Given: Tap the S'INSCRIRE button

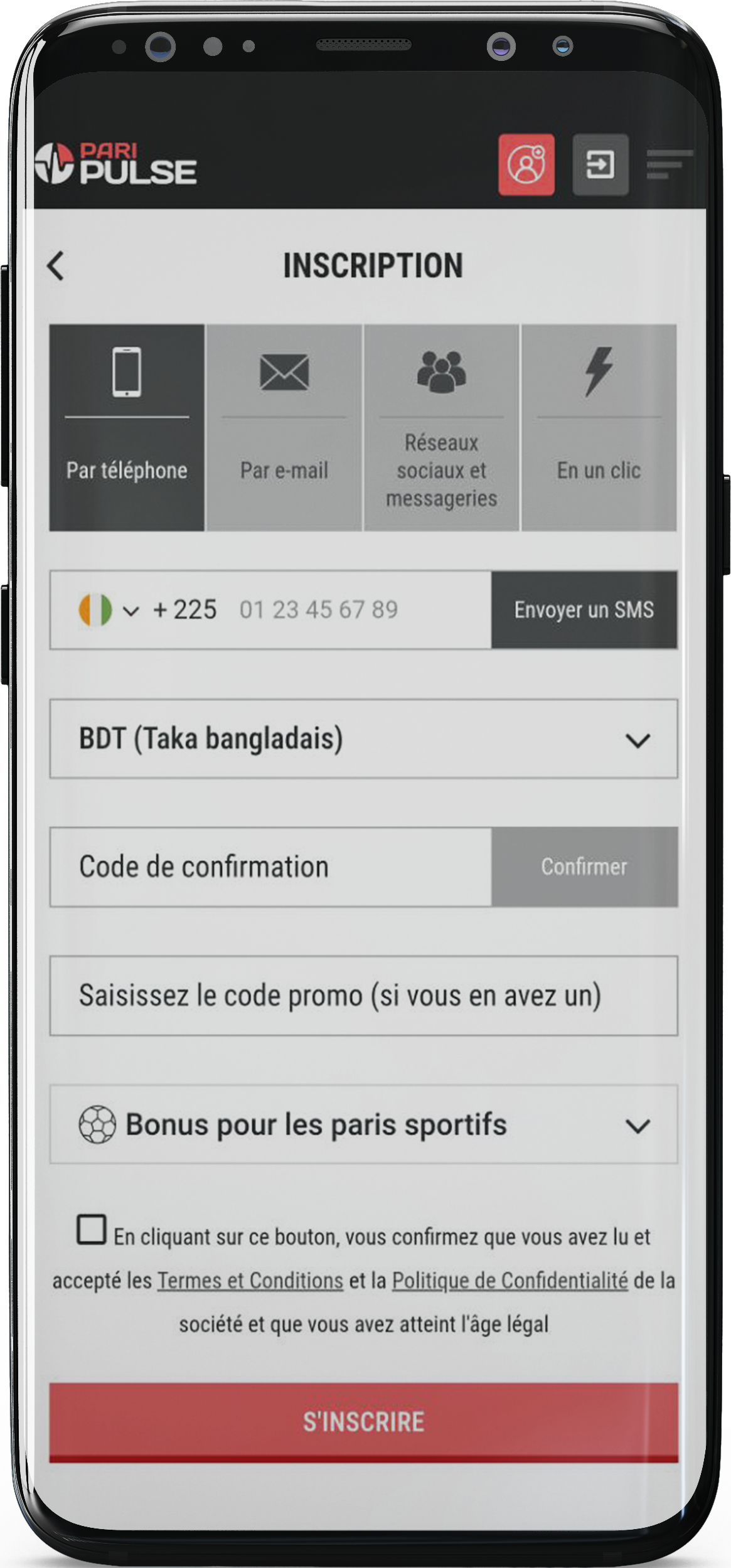Looking at the screenshot, I should click(363, 1422).
